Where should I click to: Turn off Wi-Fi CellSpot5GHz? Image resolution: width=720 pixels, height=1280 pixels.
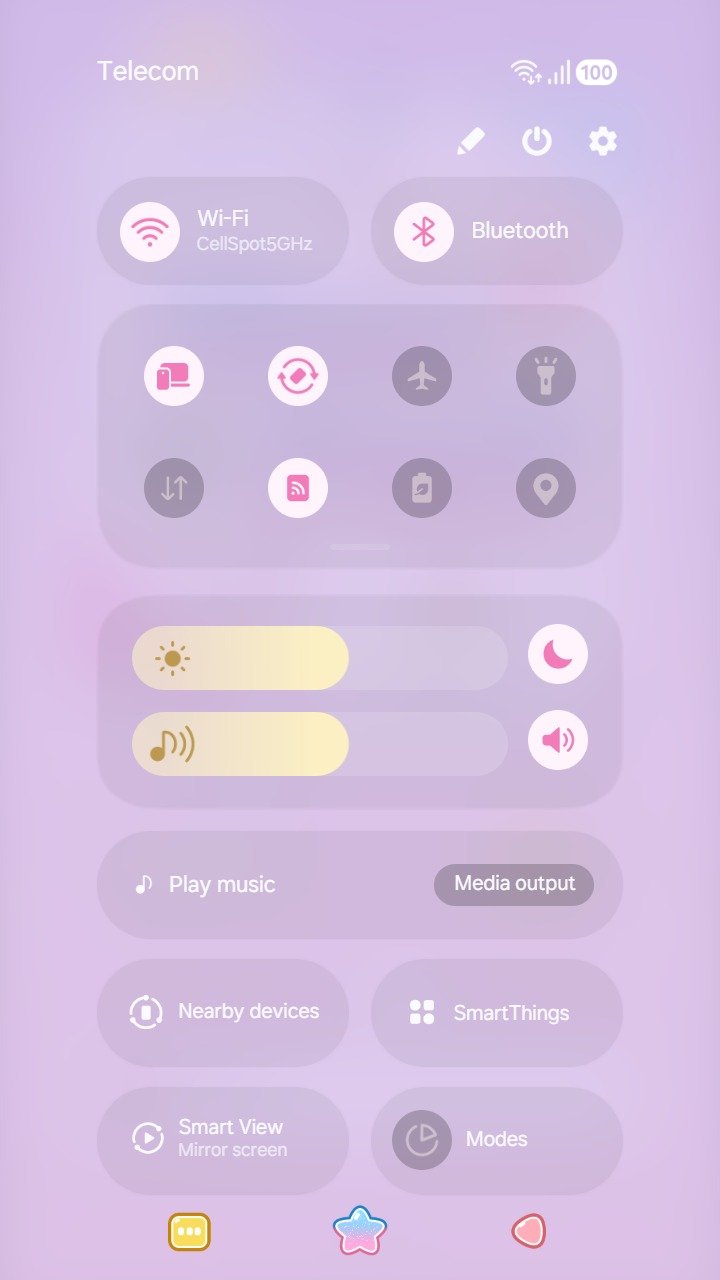150,231
